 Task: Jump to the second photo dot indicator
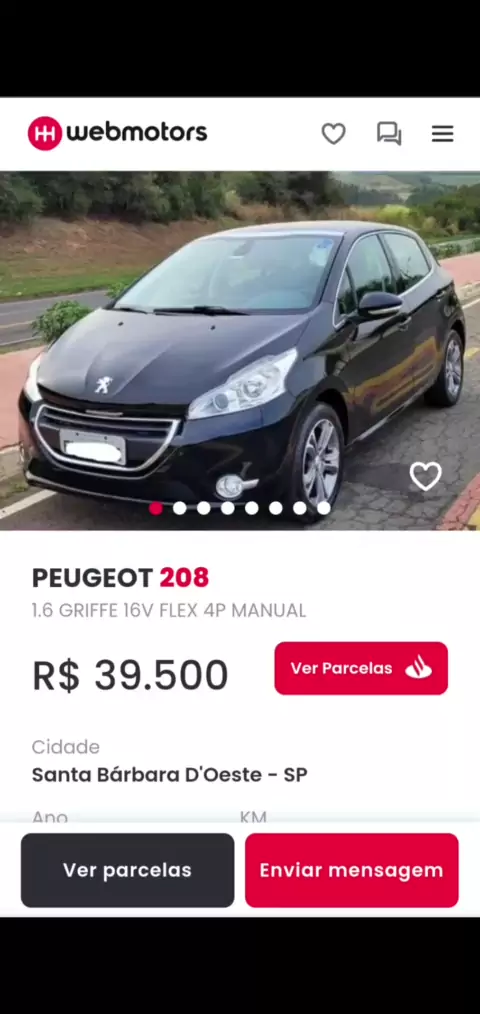pos(180,508)
